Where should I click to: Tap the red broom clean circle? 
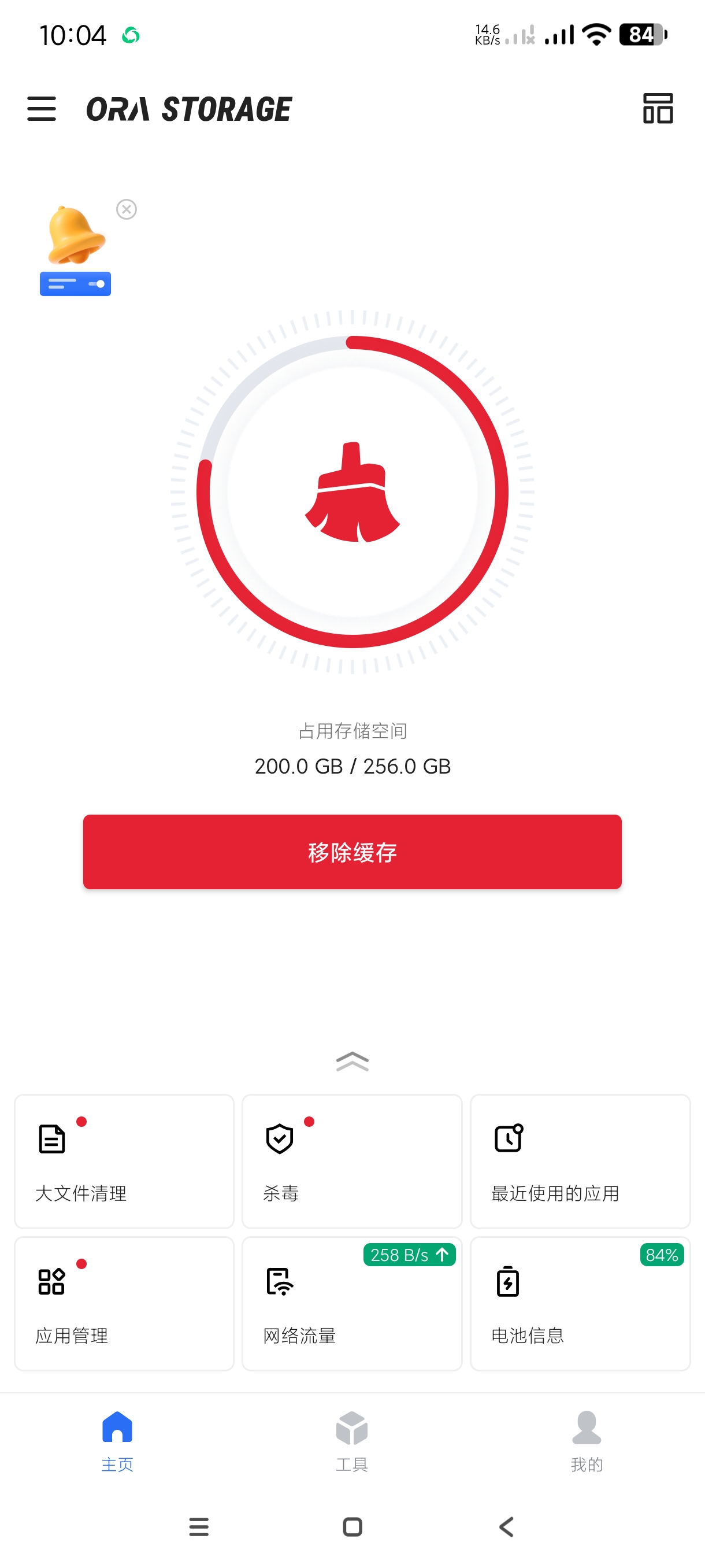click(x=352, y=492)
